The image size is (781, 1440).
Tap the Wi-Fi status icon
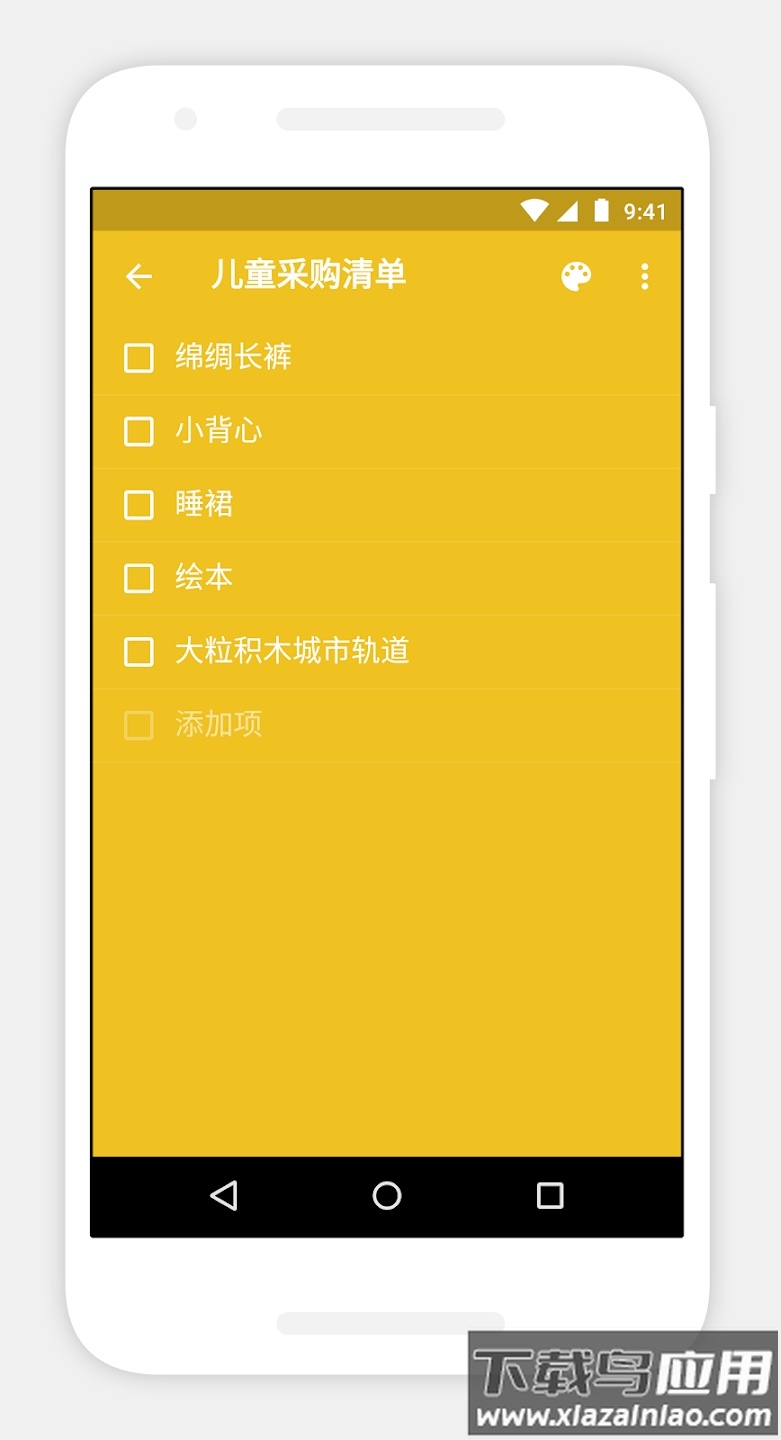(x=534, y=208)
